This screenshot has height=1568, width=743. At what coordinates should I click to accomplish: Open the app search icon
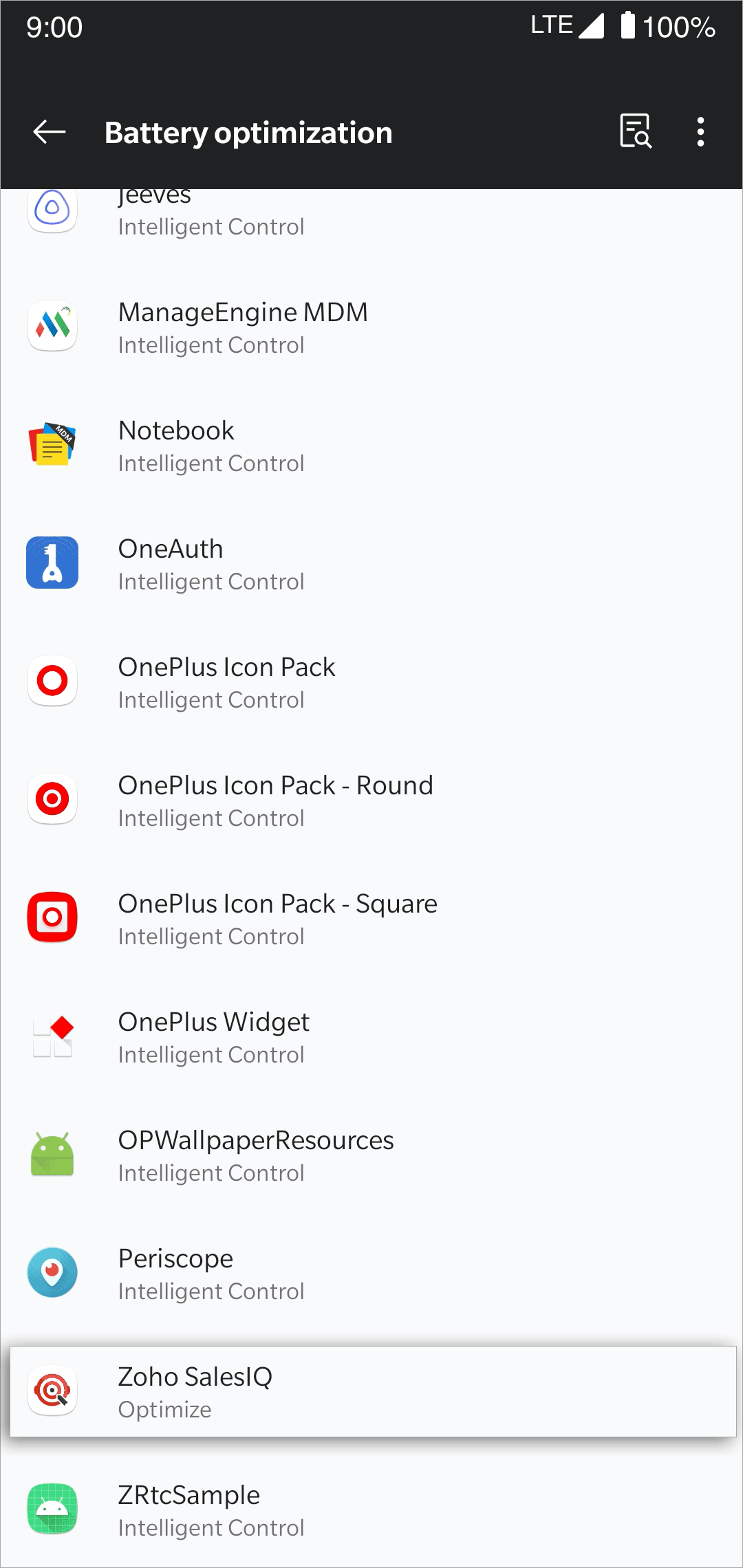pyautogui.click(x=636, y=131)
